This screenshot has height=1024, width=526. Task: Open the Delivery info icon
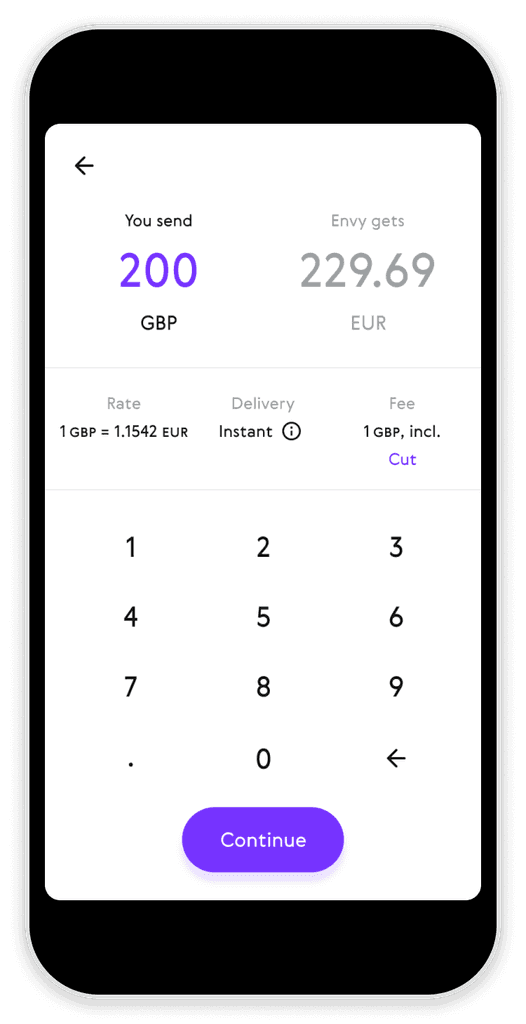pos(291,432)
